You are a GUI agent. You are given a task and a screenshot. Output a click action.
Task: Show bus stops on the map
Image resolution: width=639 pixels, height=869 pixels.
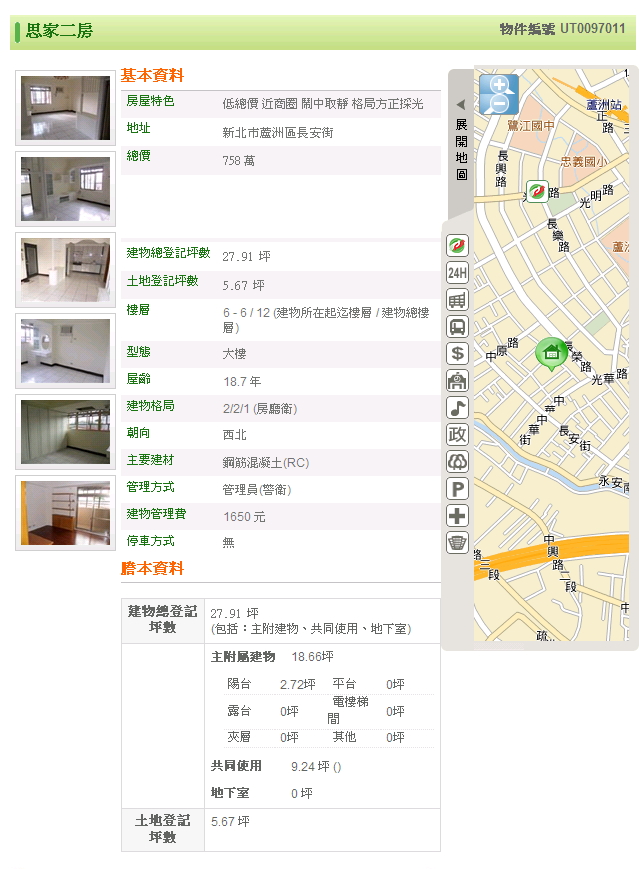(x=457, y=327)
